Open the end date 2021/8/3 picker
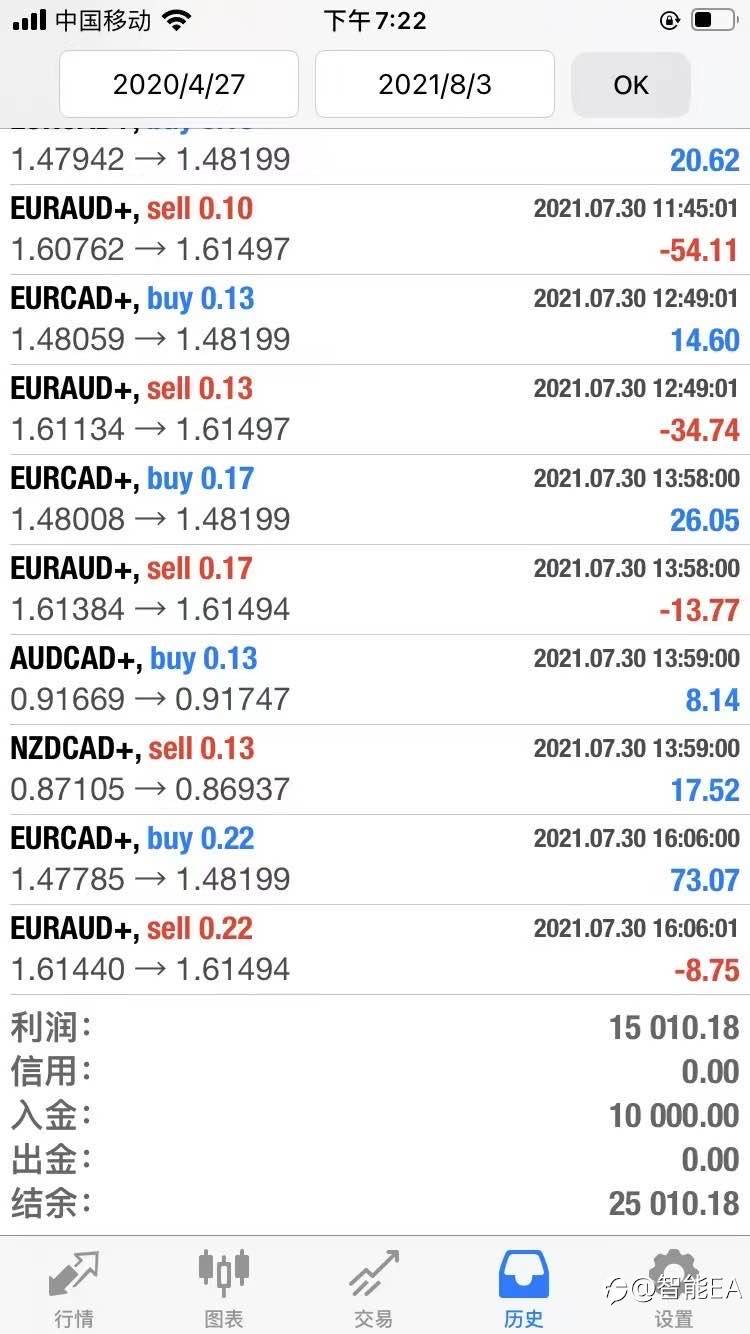This screenshot has height=1334, width=750. (x=435, y=84)
